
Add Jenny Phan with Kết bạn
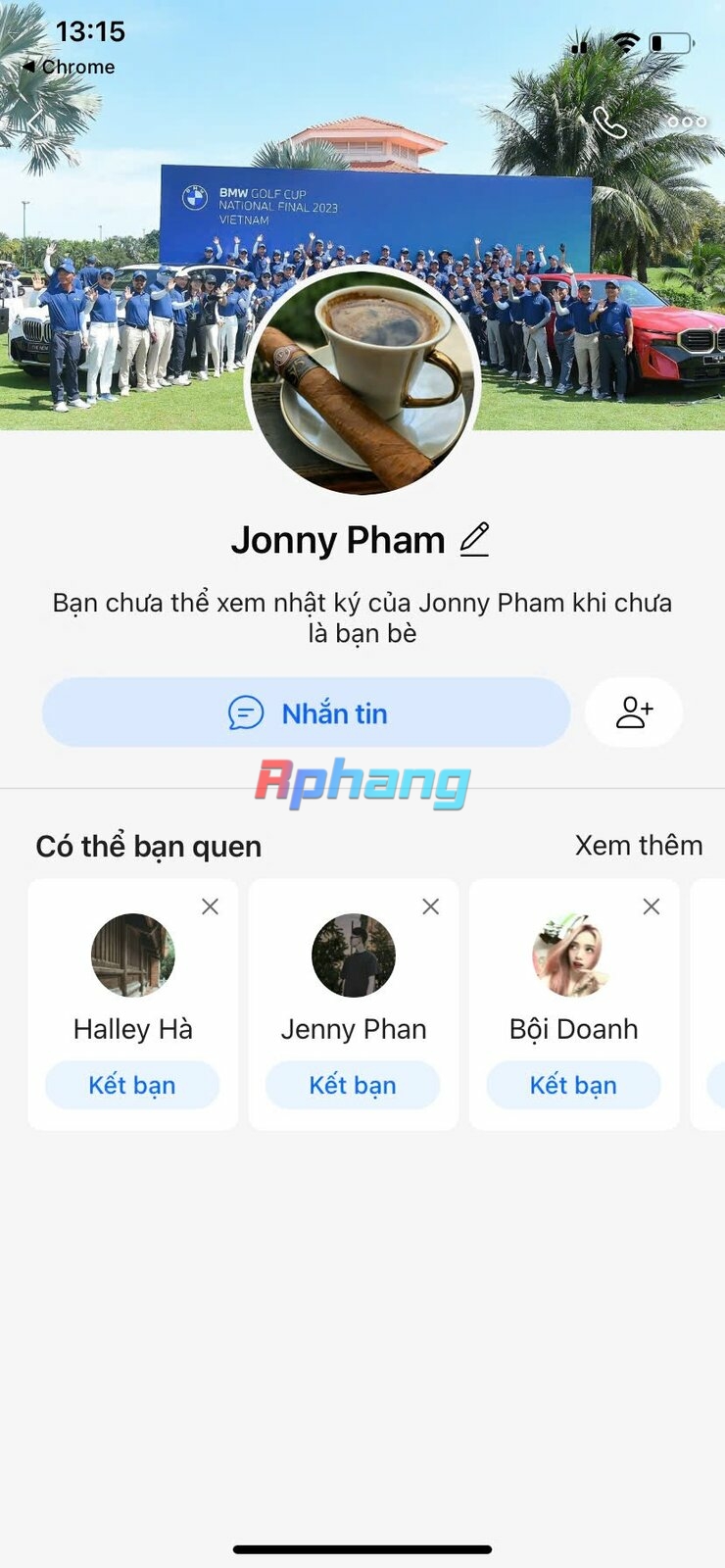tap(353, 1085)
